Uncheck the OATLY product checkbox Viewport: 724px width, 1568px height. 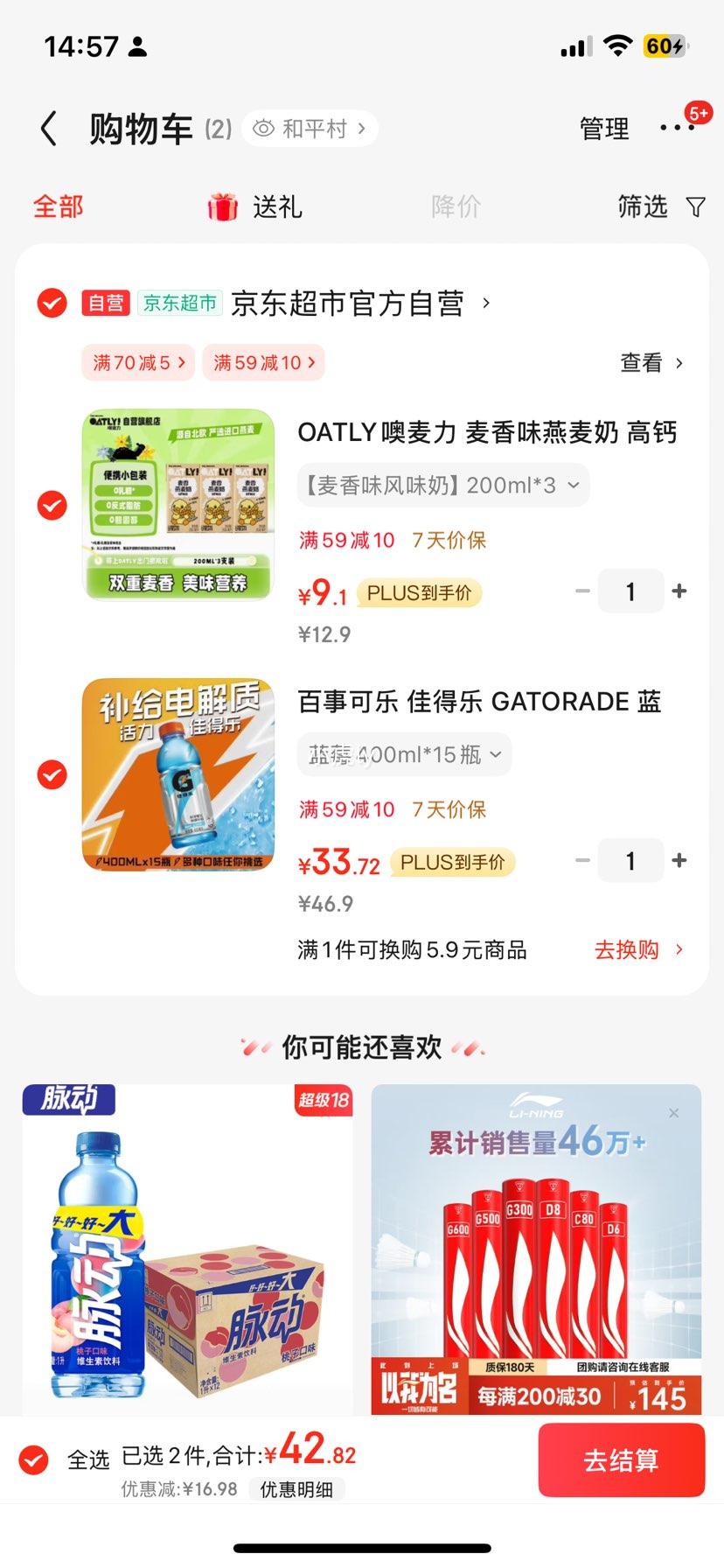[x=52, y=504]
